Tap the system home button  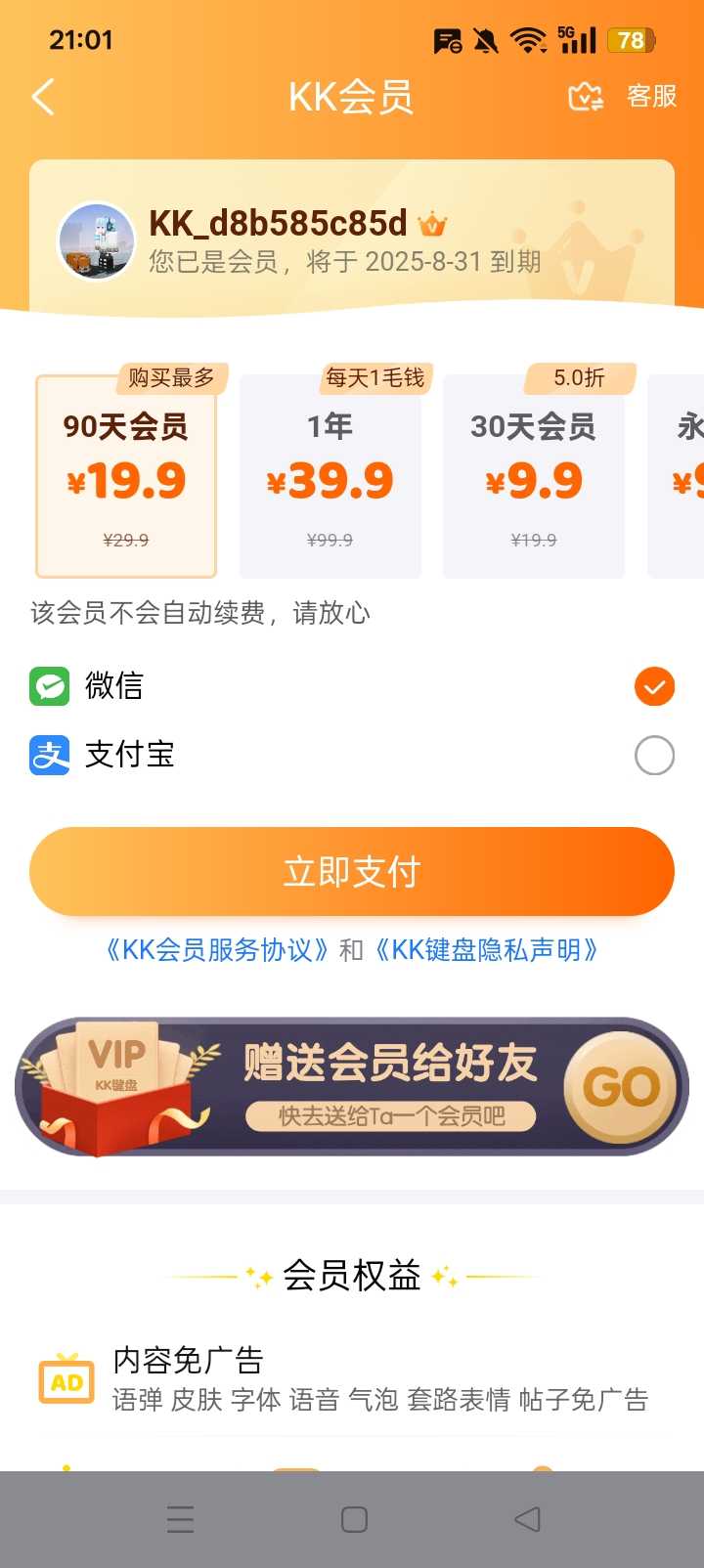pyautogui.click(x=354, y=1519)
